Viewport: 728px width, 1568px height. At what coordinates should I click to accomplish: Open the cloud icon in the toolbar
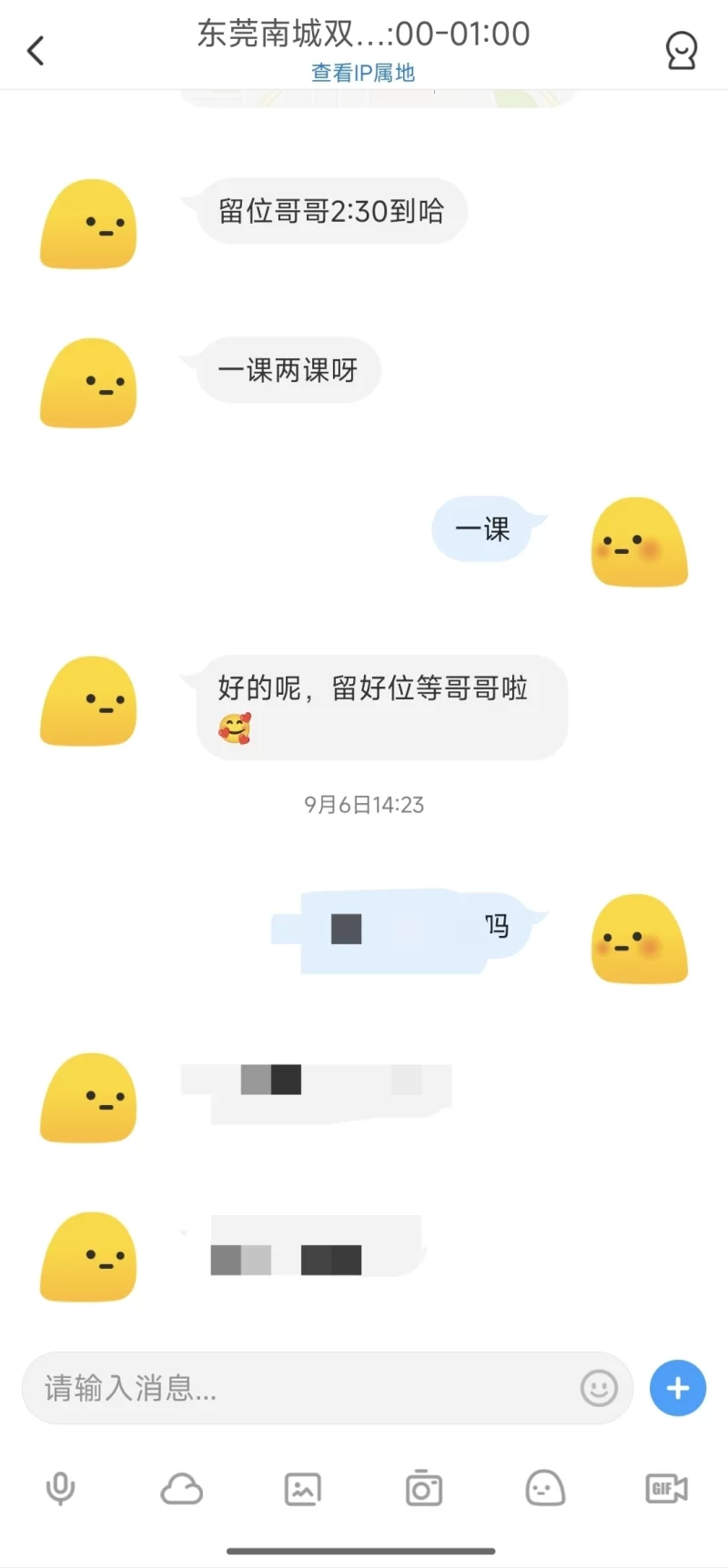181,1489
